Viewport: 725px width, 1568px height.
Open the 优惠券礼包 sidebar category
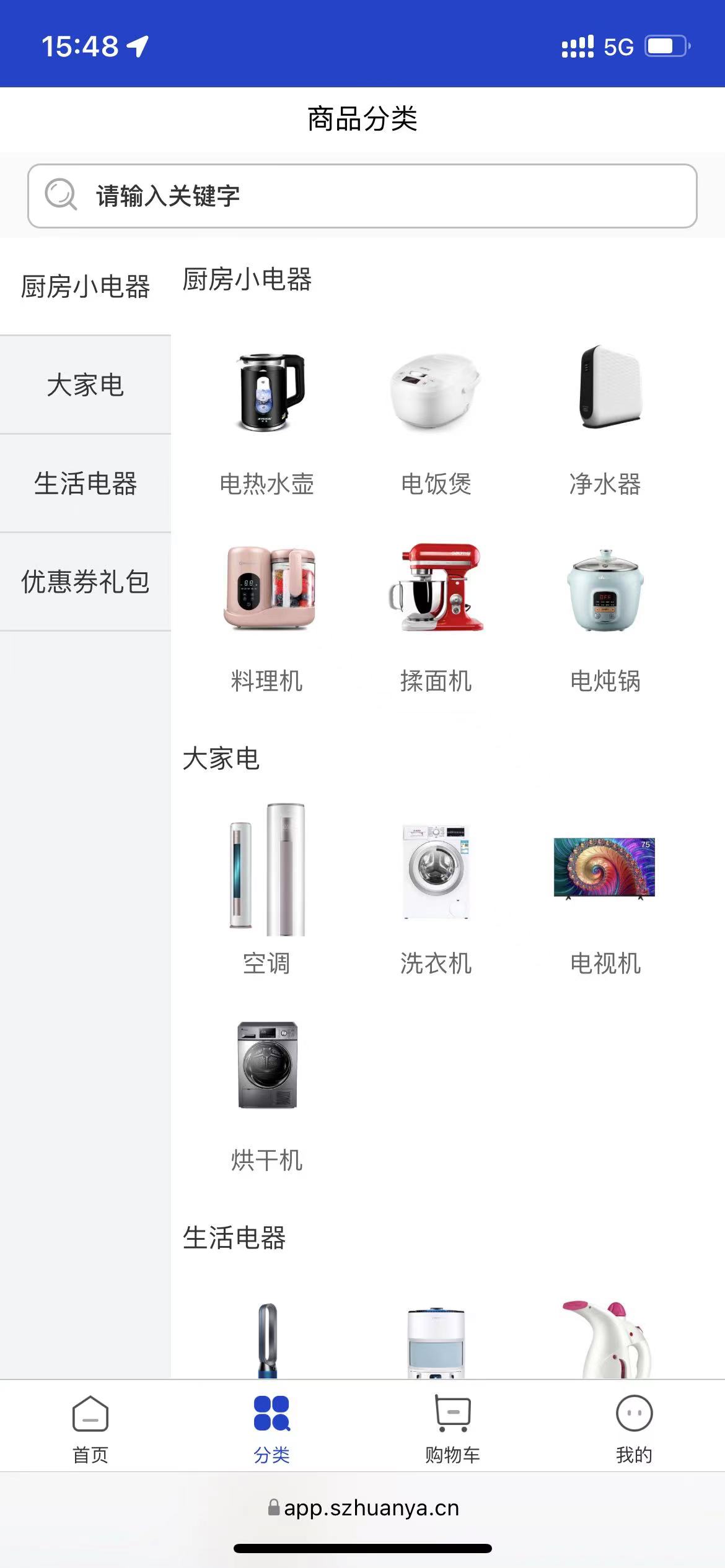86,581
